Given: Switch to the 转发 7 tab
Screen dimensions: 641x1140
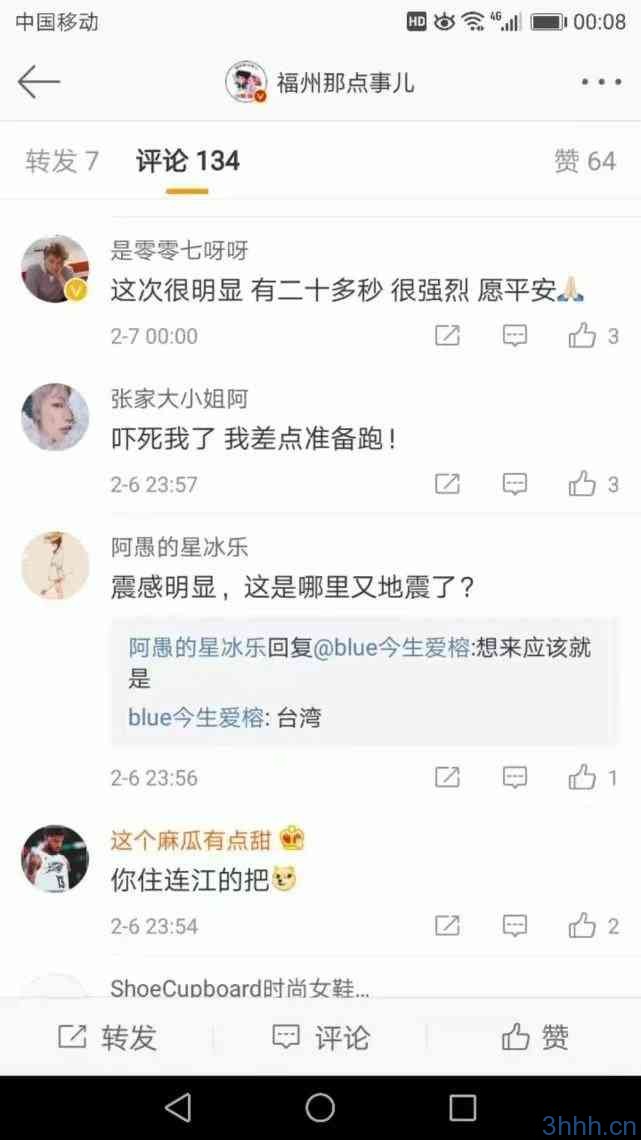Looking at the screenshot, I should click(62, 161).
